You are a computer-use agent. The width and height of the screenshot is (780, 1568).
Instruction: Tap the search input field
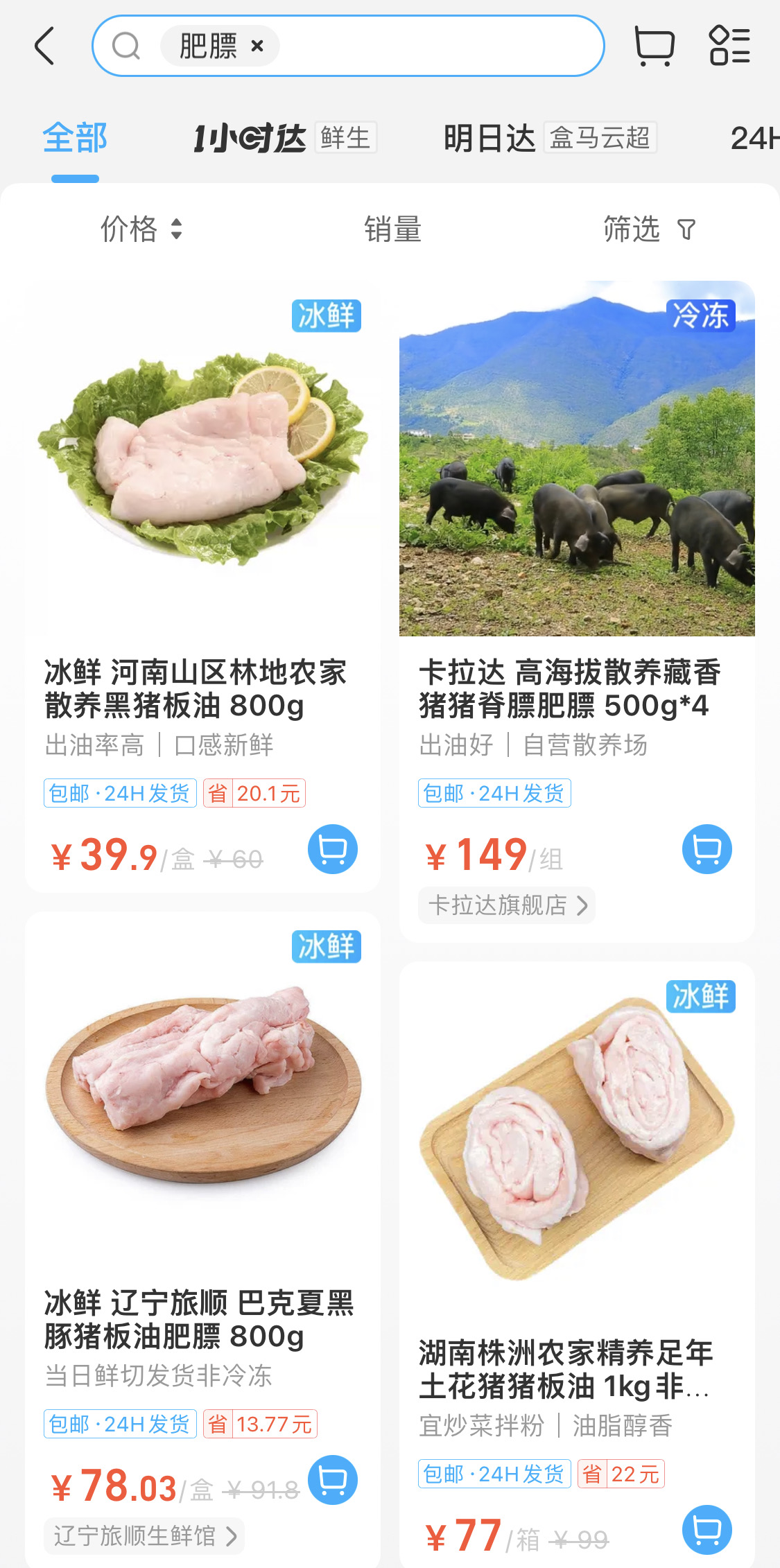pyautogui.click(x=437, y=46)
